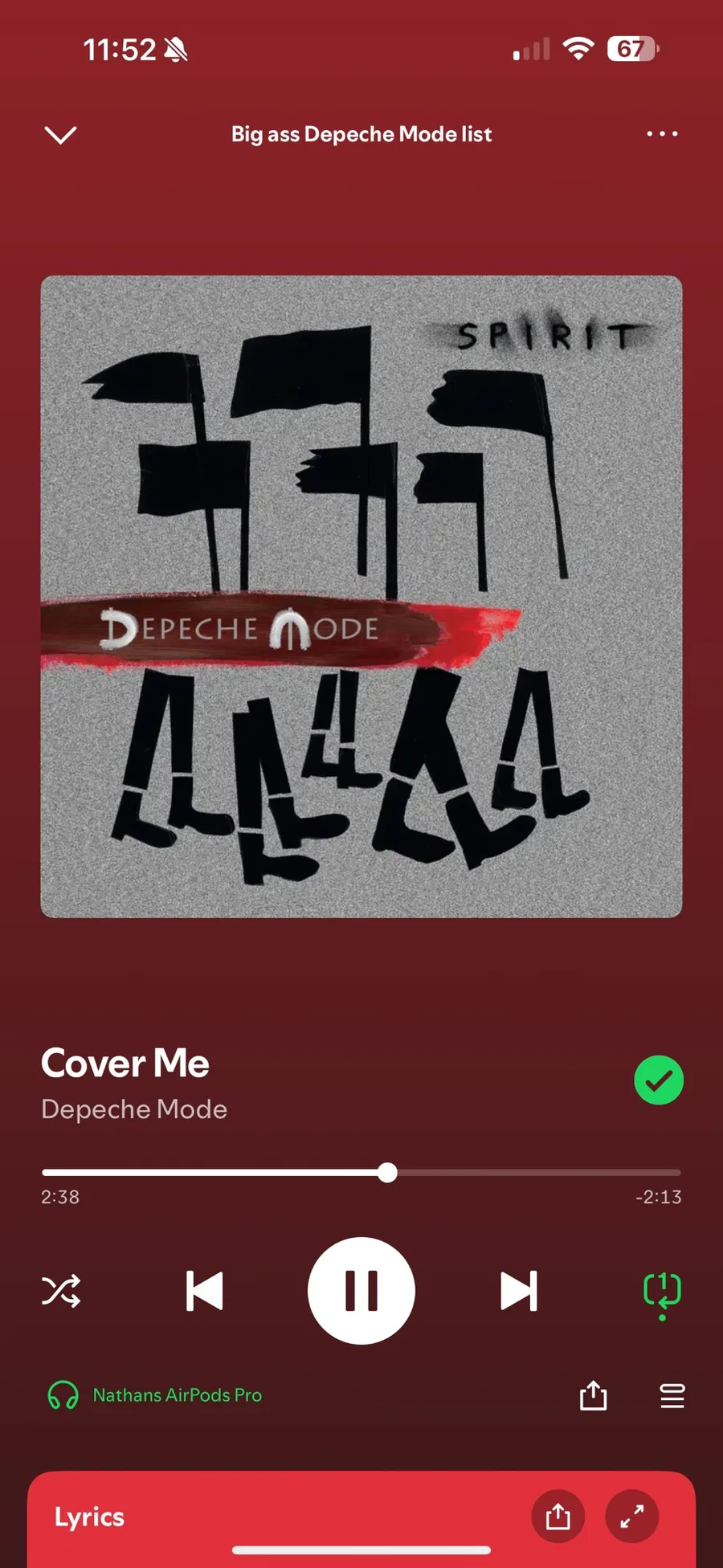Open the play queue
The width and height of the screenshot is (723, 1568).
(x=672, y=1396)
